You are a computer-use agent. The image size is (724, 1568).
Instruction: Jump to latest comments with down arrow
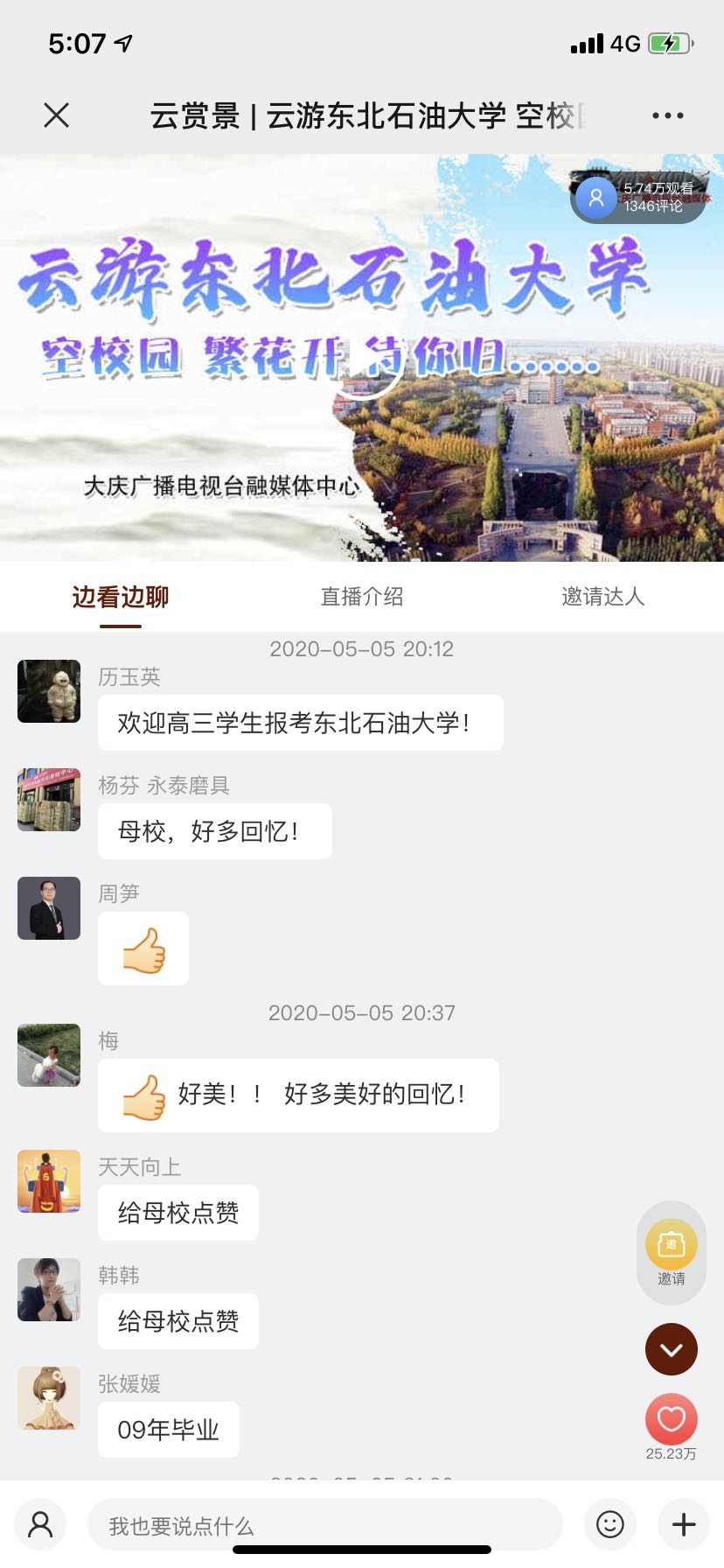pyautogui.click(x=671, y=1349)
